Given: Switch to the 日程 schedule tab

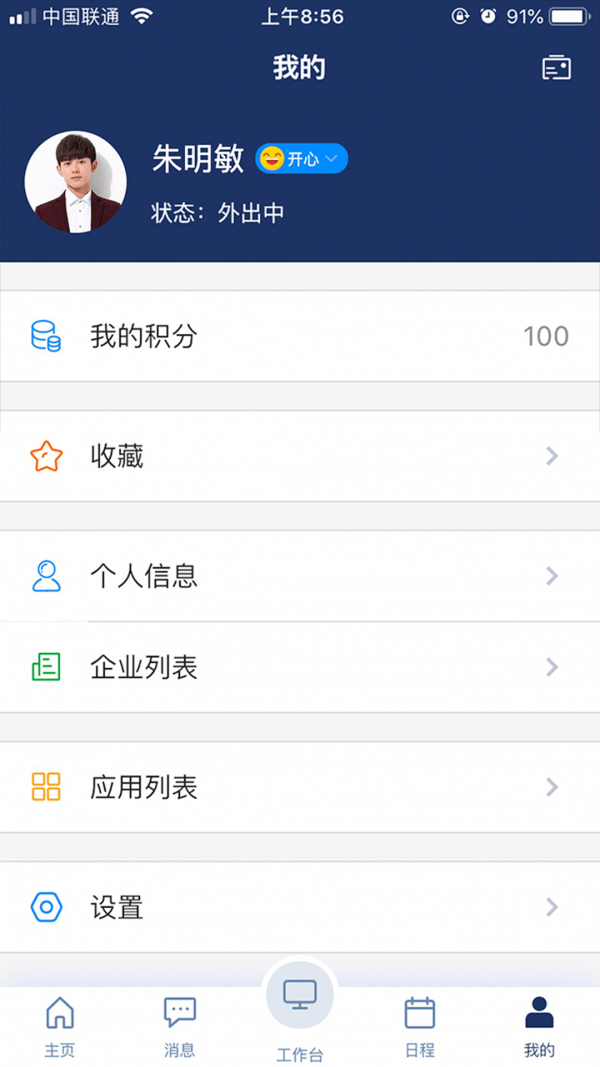Looking at the screenshot, I should [x=420, y=1026].
